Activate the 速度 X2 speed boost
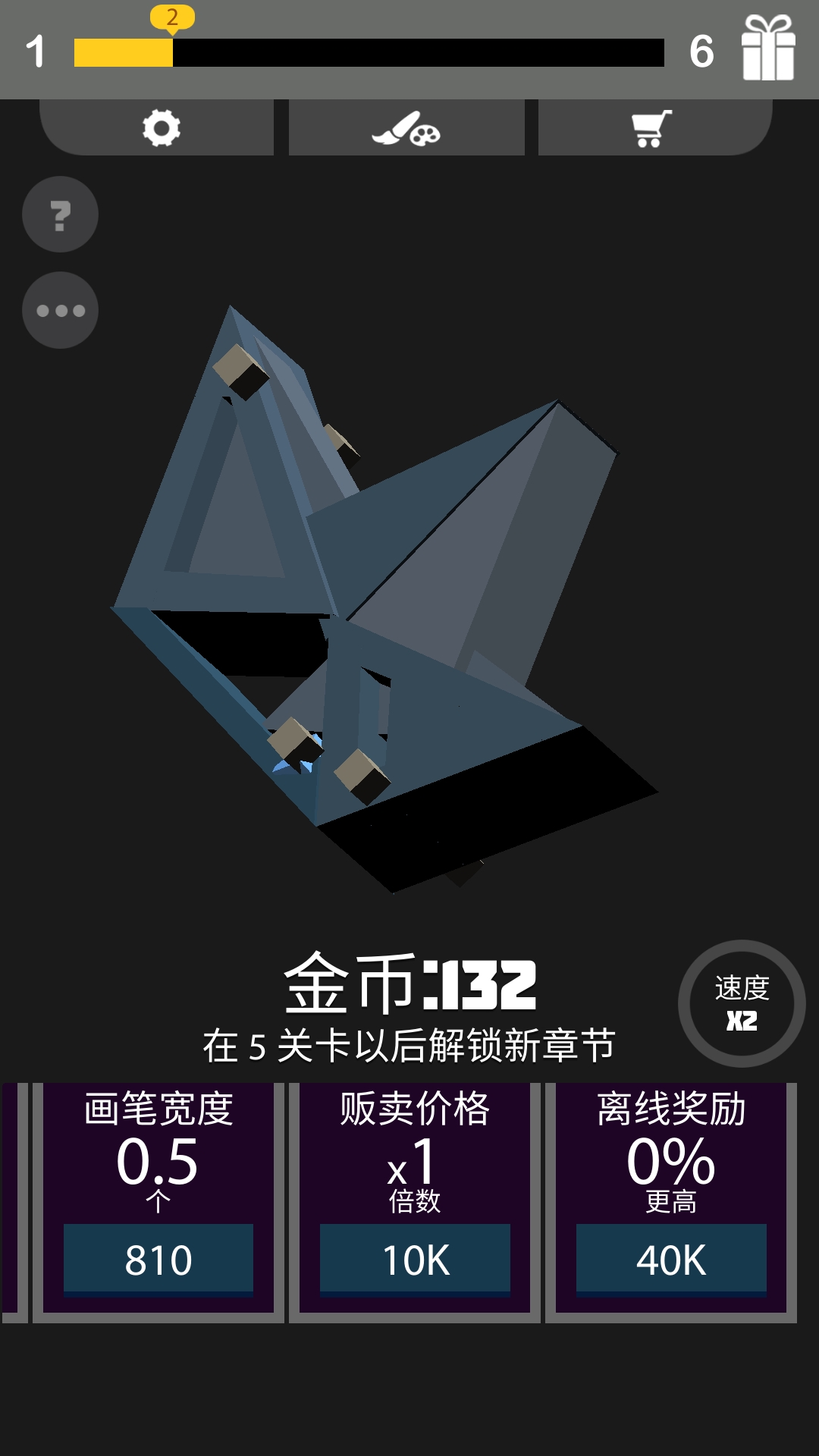This screenshot has height=1456, width=819. coord(741,1003)
